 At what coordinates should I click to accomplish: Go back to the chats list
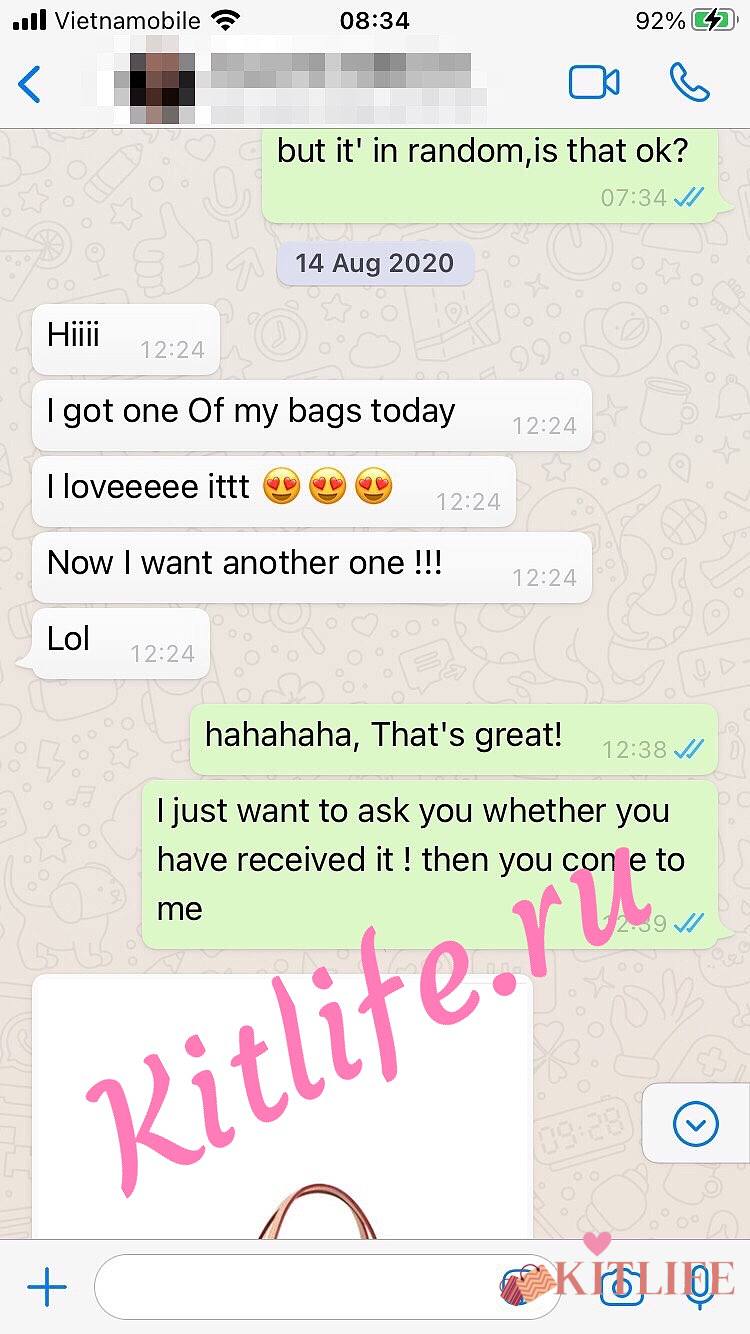coord(30,84)
